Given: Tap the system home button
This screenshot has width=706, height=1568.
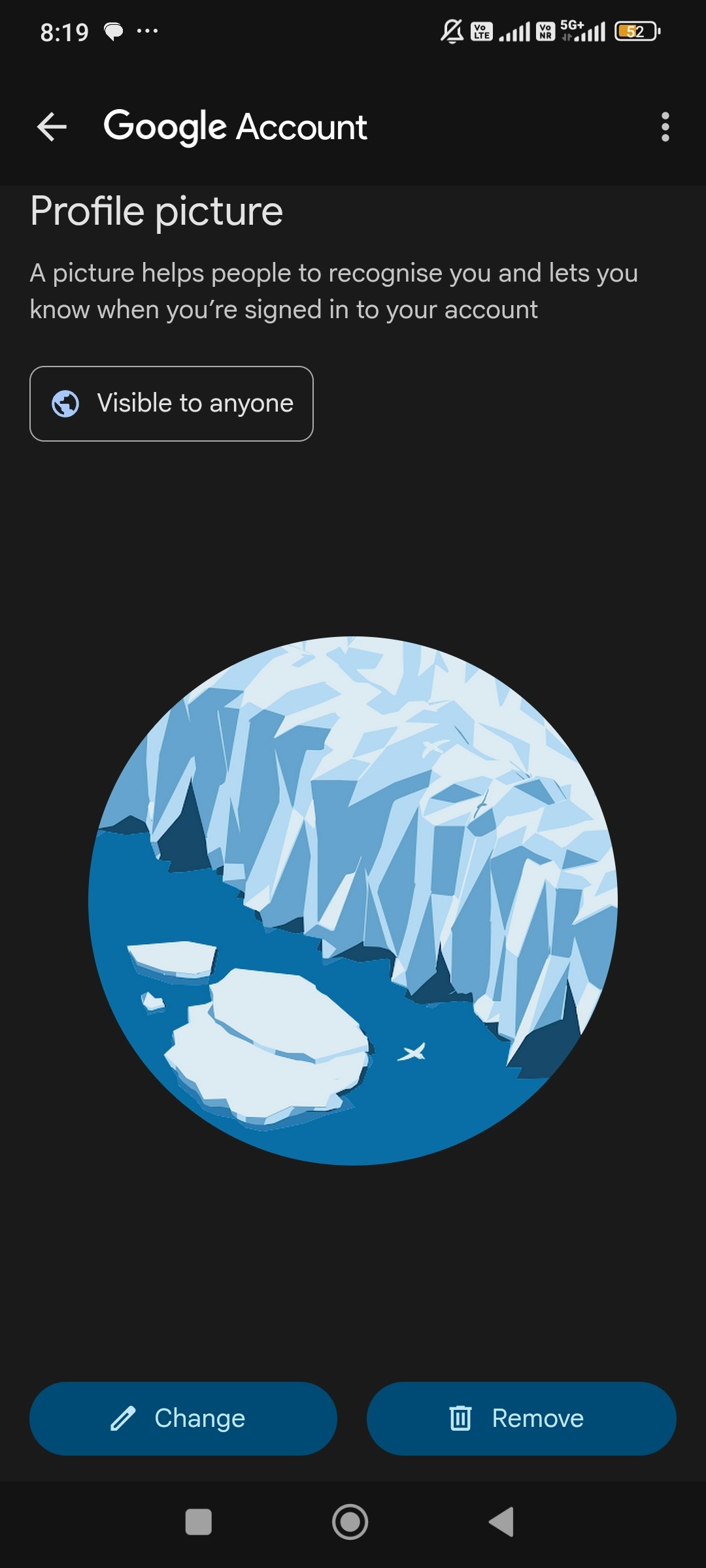Looking at the screenshot, I should coord(350,1522).
